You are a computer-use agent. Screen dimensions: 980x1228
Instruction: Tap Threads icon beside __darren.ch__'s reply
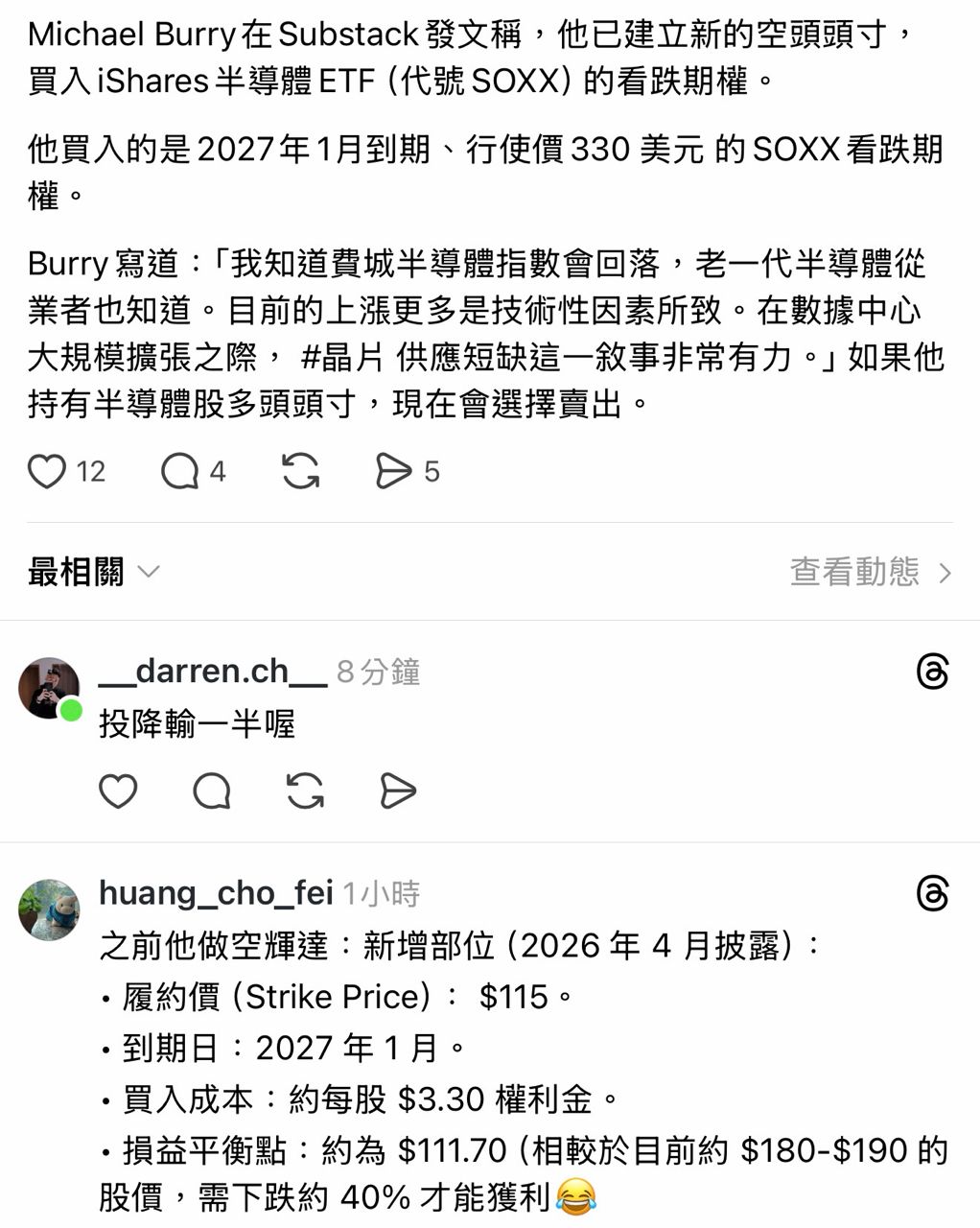pyautogui.click(x=932, y=672)
